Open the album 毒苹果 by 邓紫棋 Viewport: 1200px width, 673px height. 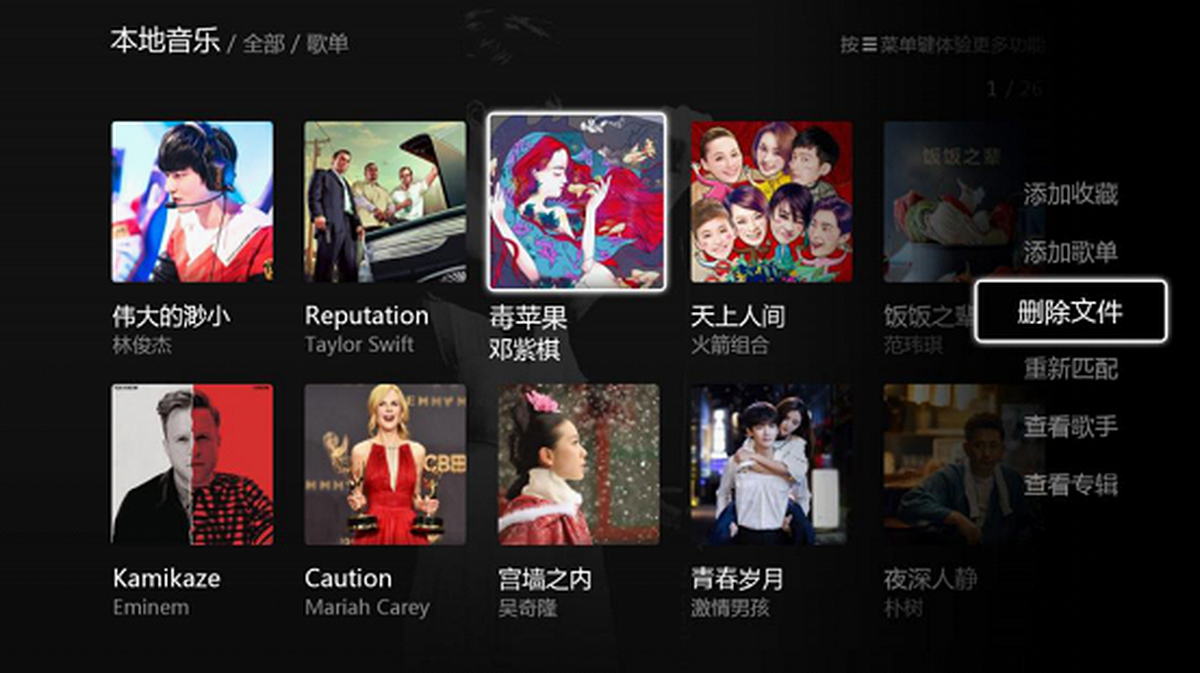(577, 201)
